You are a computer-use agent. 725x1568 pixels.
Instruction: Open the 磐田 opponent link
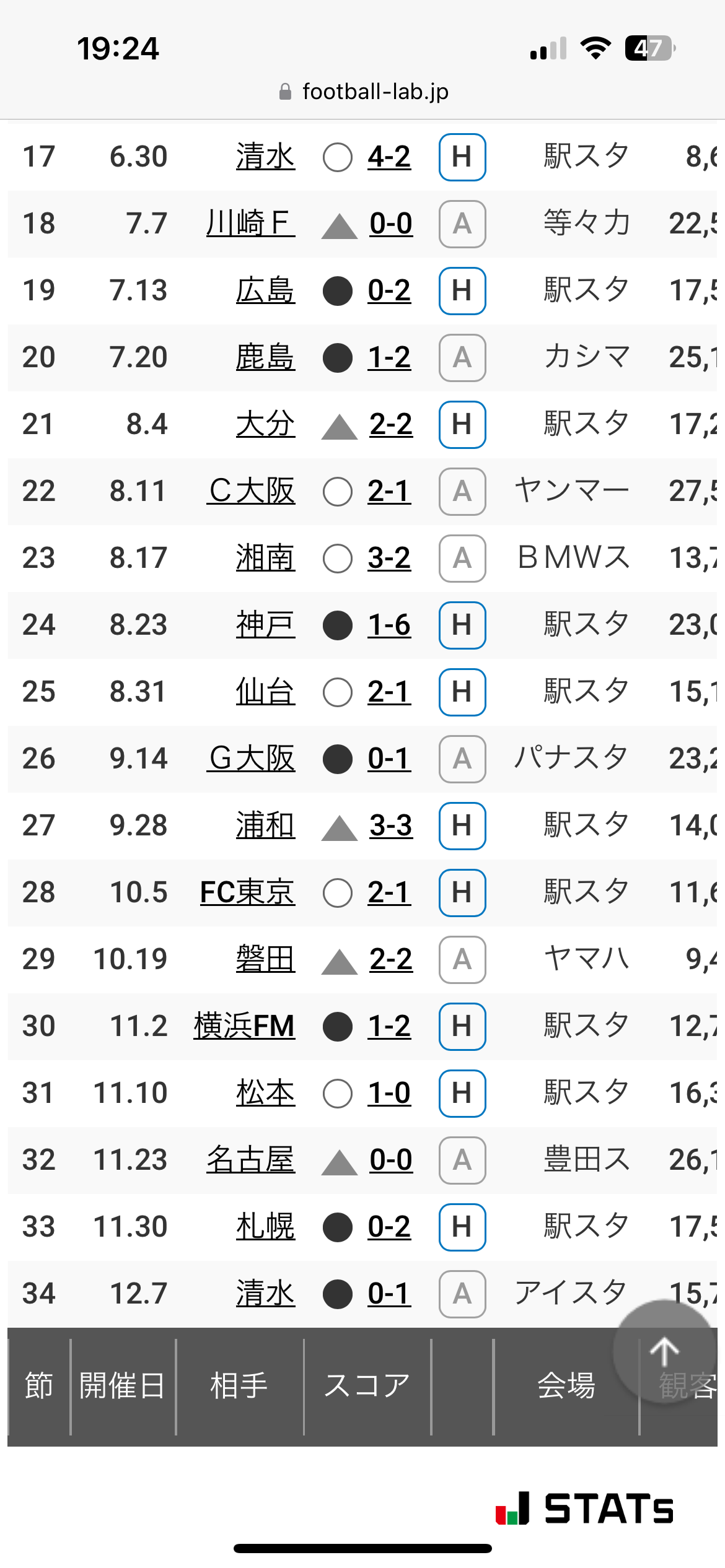pos(265,959)
